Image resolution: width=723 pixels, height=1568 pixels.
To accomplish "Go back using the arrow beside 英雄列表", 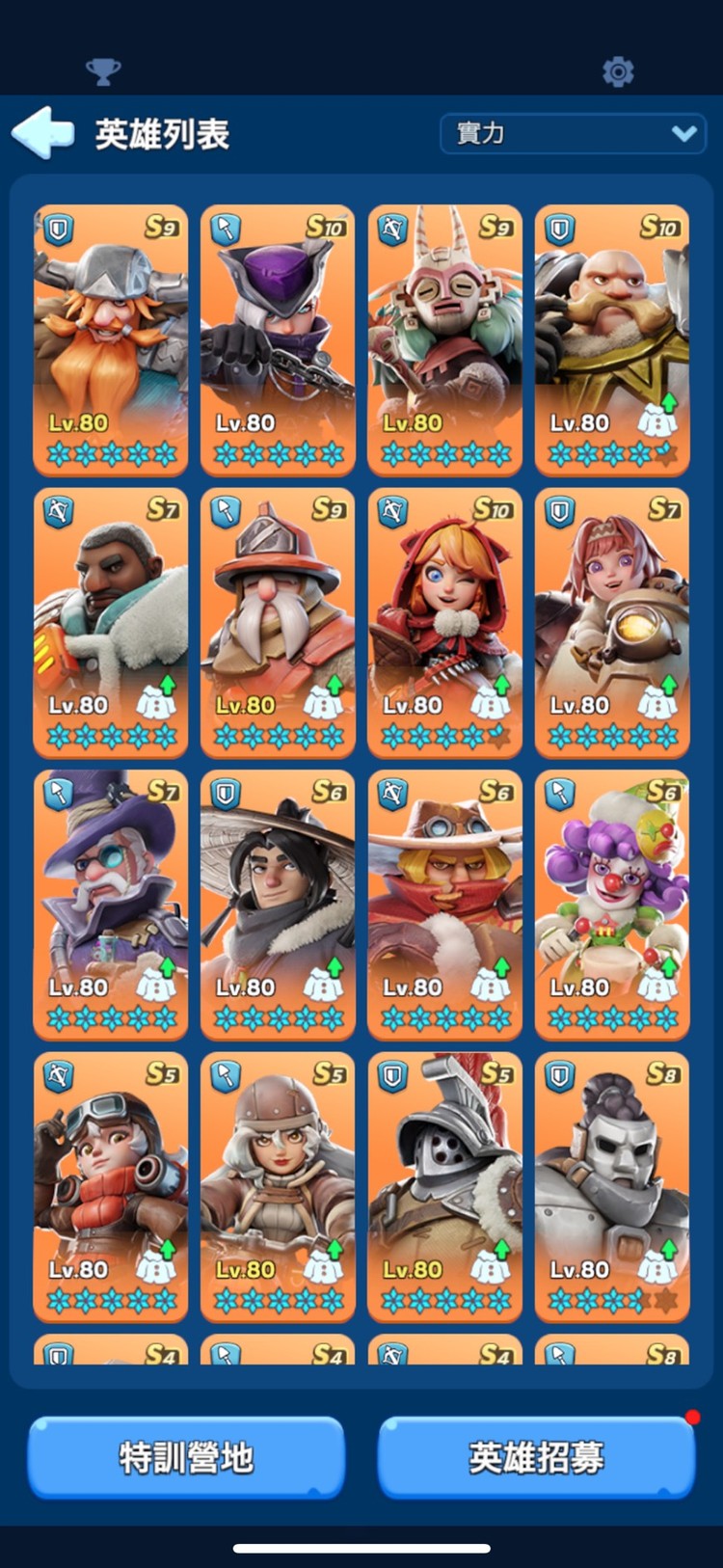I will [42, 133].
